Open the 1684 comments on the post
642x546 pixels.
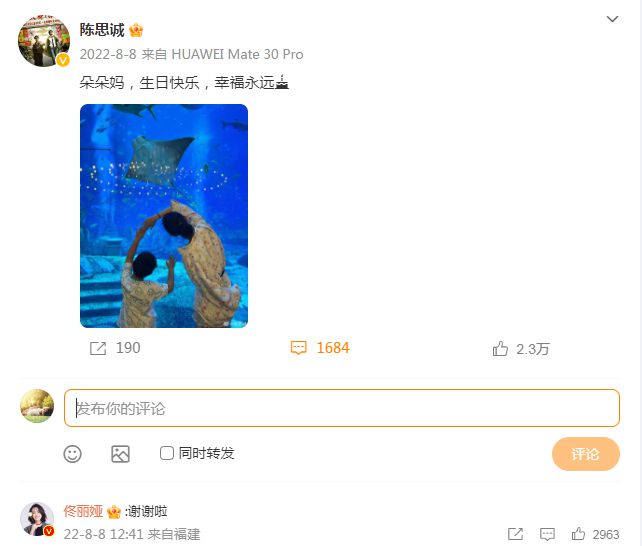pyautogui.click(x=320, y=348)
